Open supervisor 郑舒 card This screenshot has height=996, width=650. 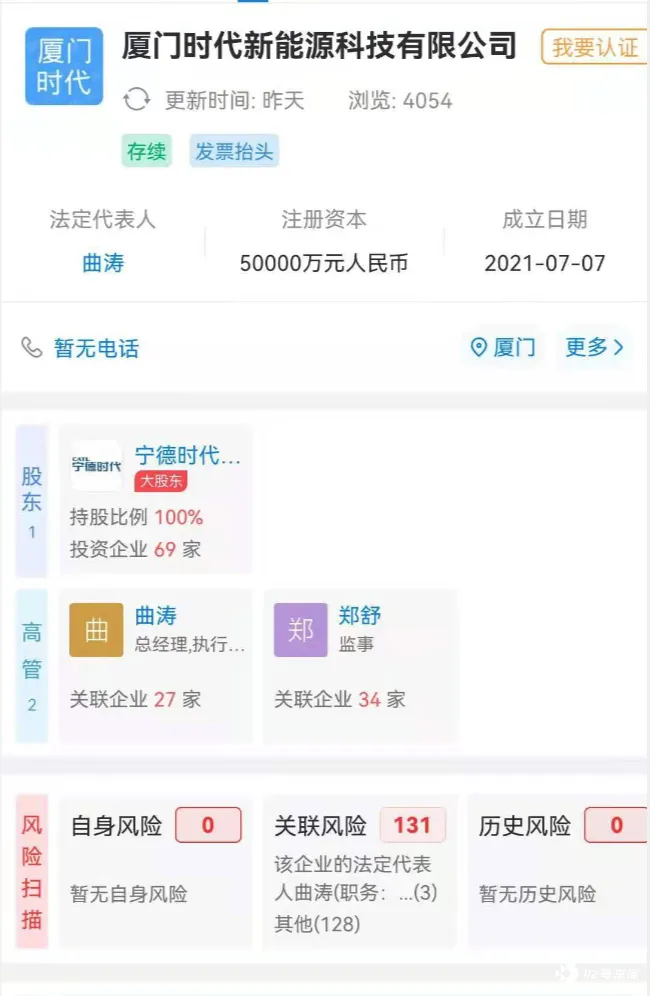point(359,665)
